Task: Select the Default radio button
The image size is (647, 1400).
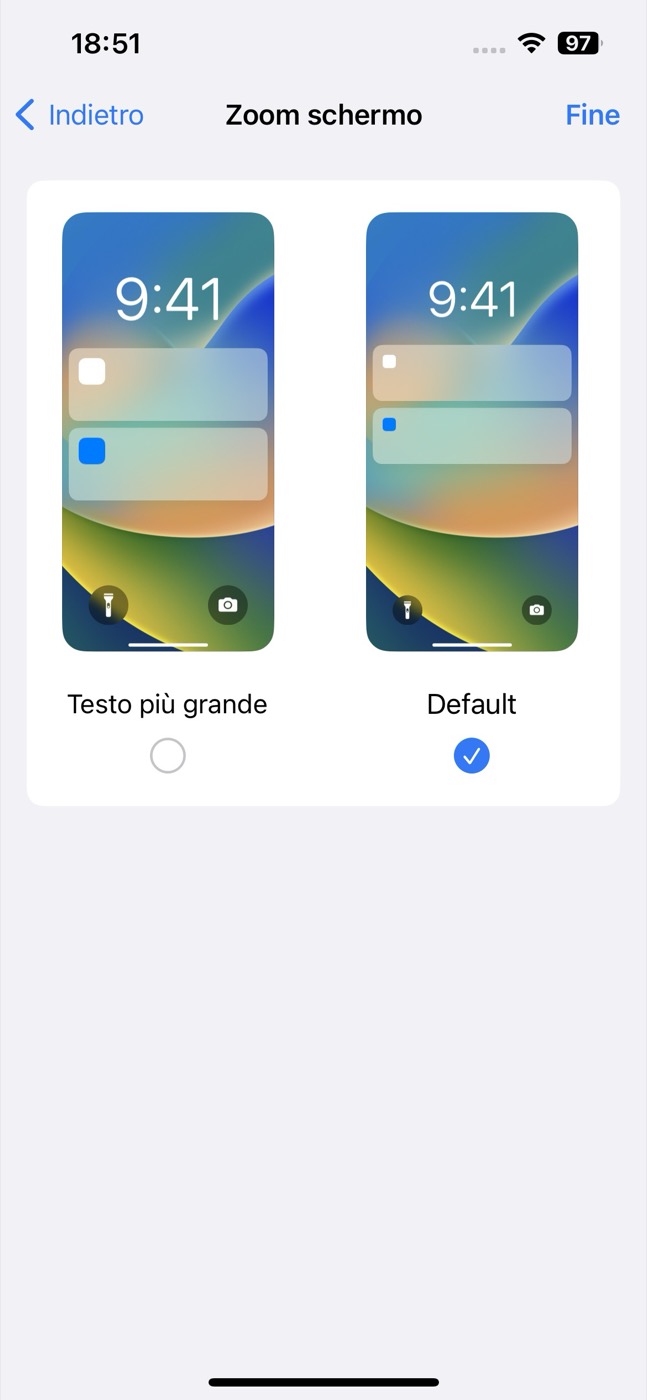Action: [472, 756]
